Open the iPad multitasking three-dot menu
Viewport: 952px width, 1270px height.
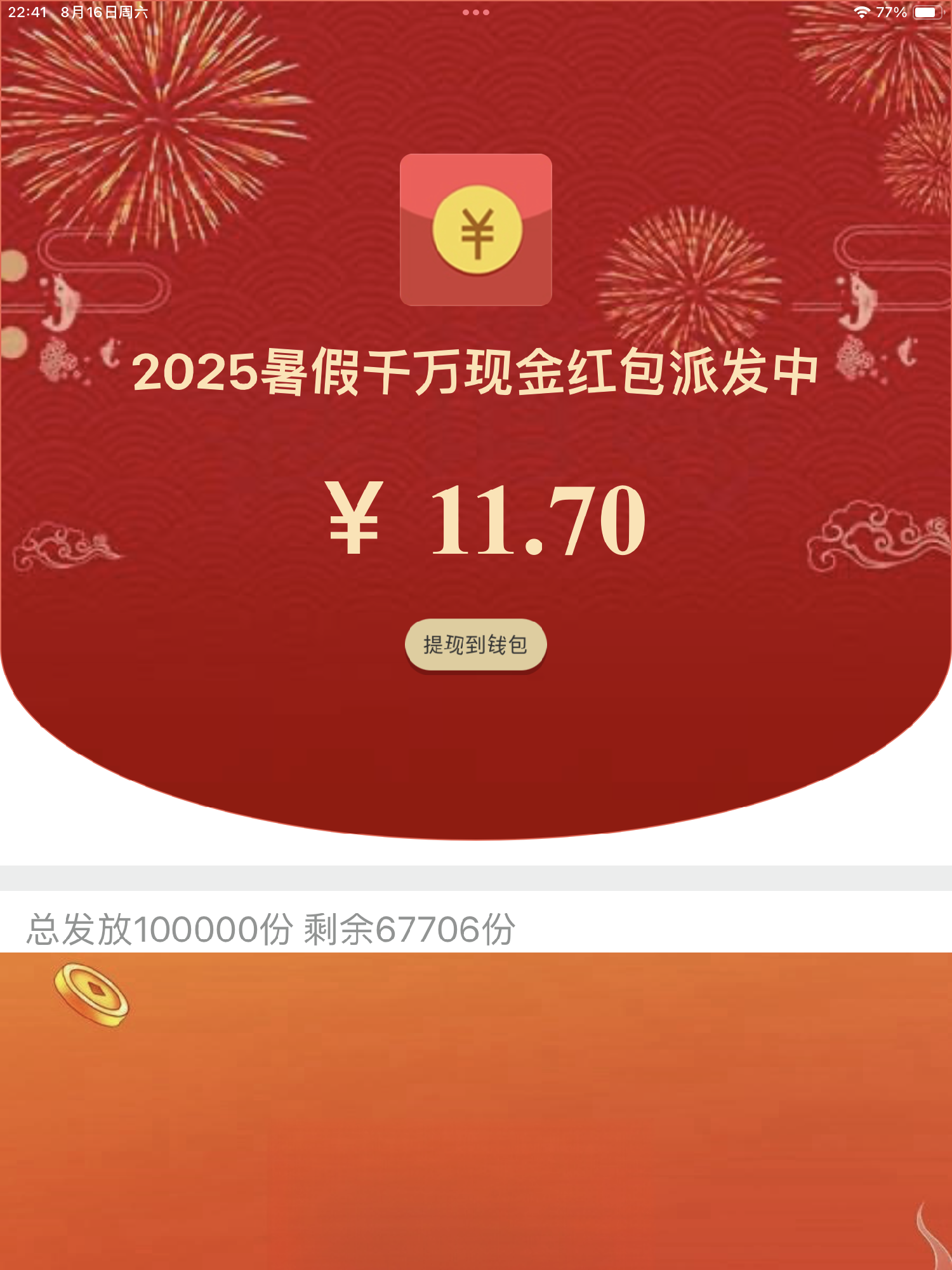[475, 12]
